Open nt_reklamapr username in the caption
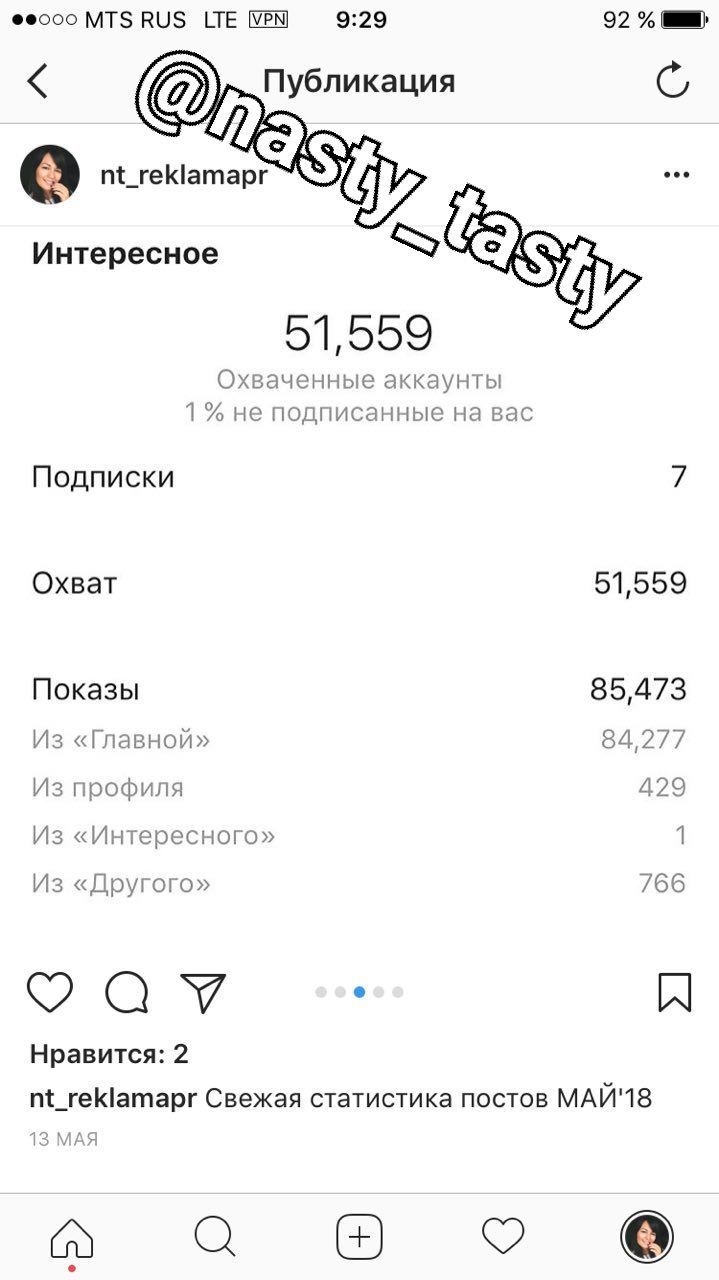 (112, 1098)
